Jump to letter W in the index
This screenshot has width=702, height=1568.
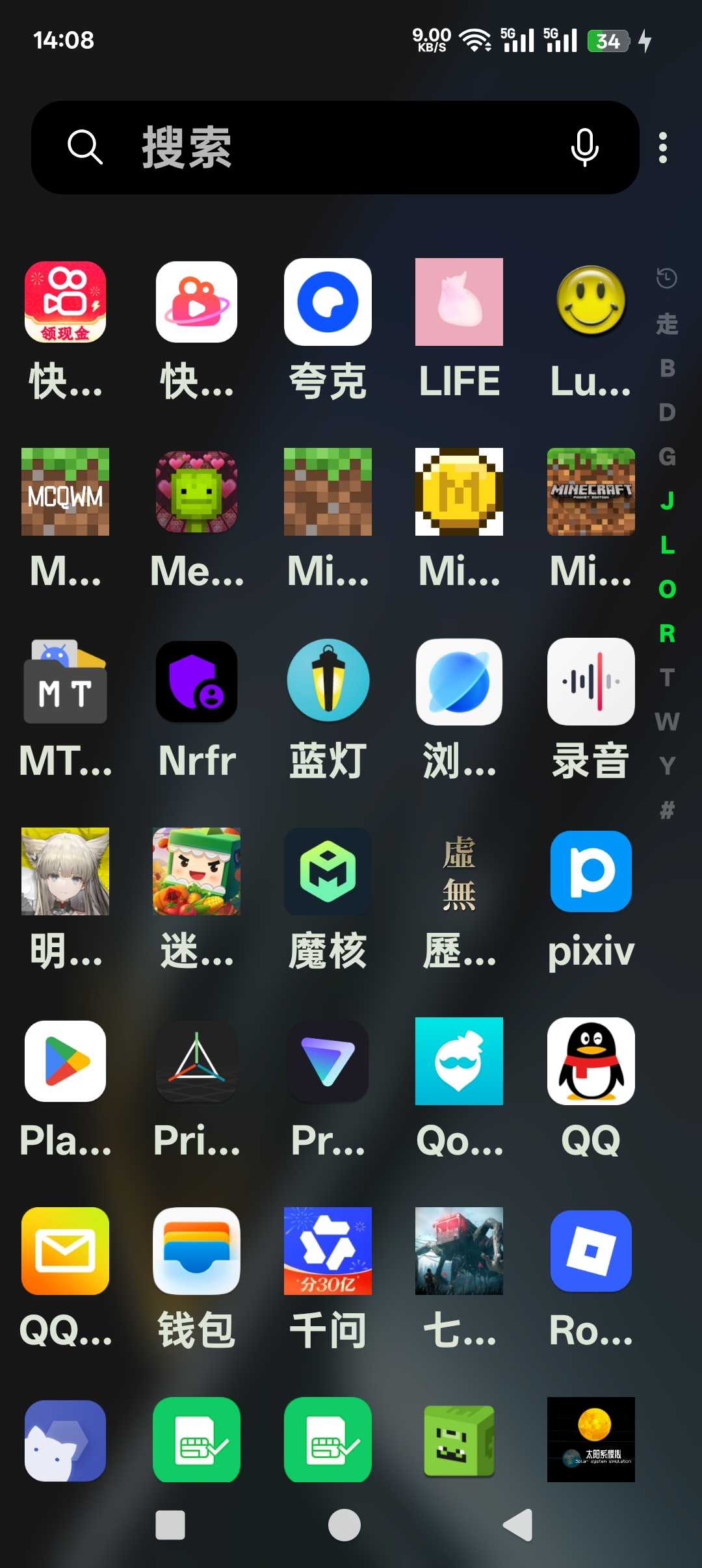tap(667, 722)
